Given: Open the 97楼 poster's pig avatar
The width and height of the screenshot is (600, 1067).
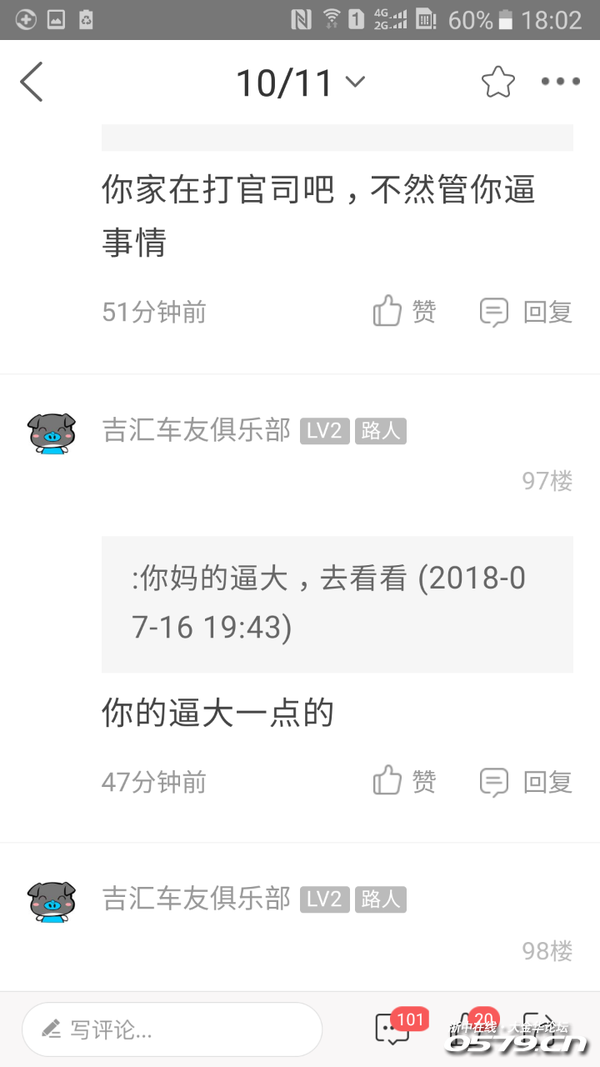Looking at the screenshot, I should pyautogui.click(x=51, y=433).
